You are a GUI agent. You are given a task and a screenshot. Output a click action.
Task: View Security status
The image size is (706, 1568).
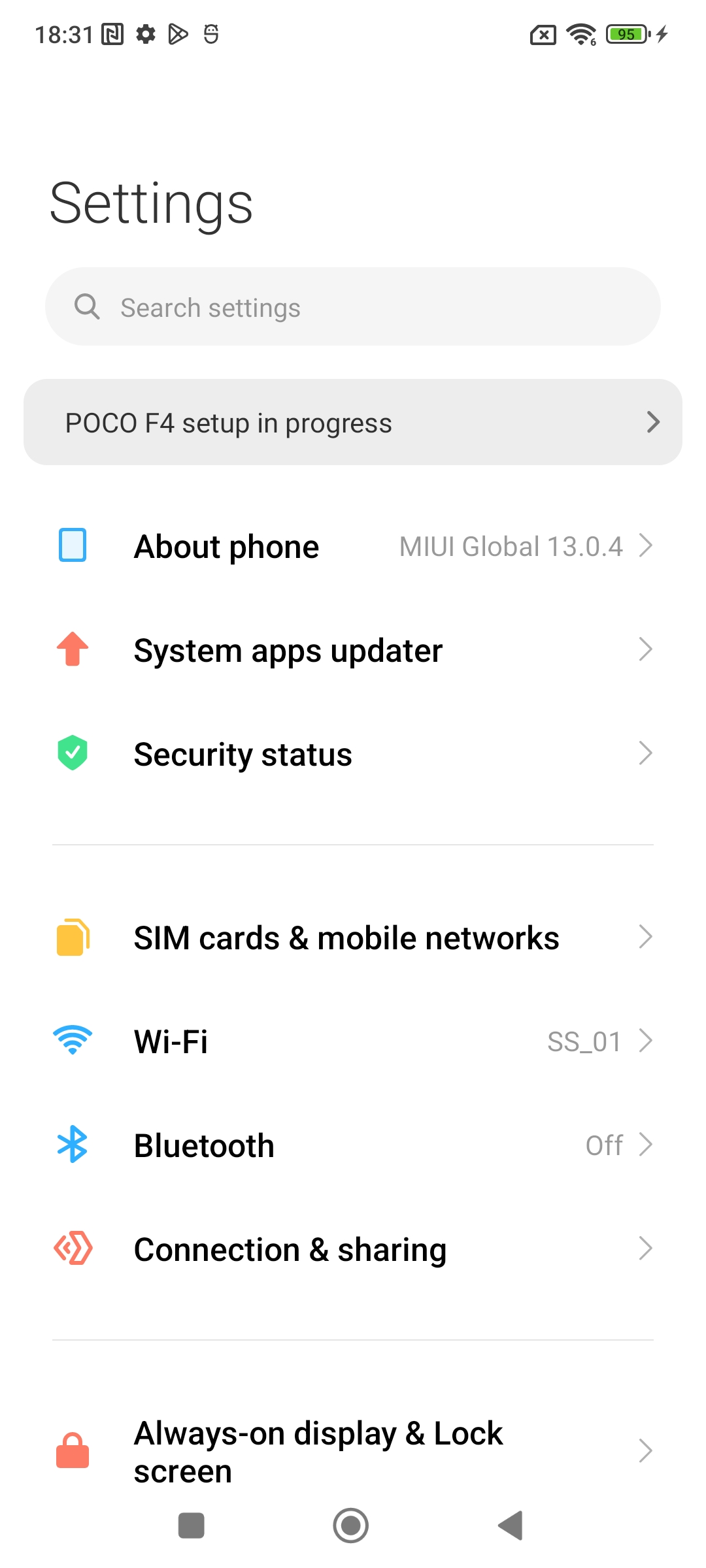353,754
